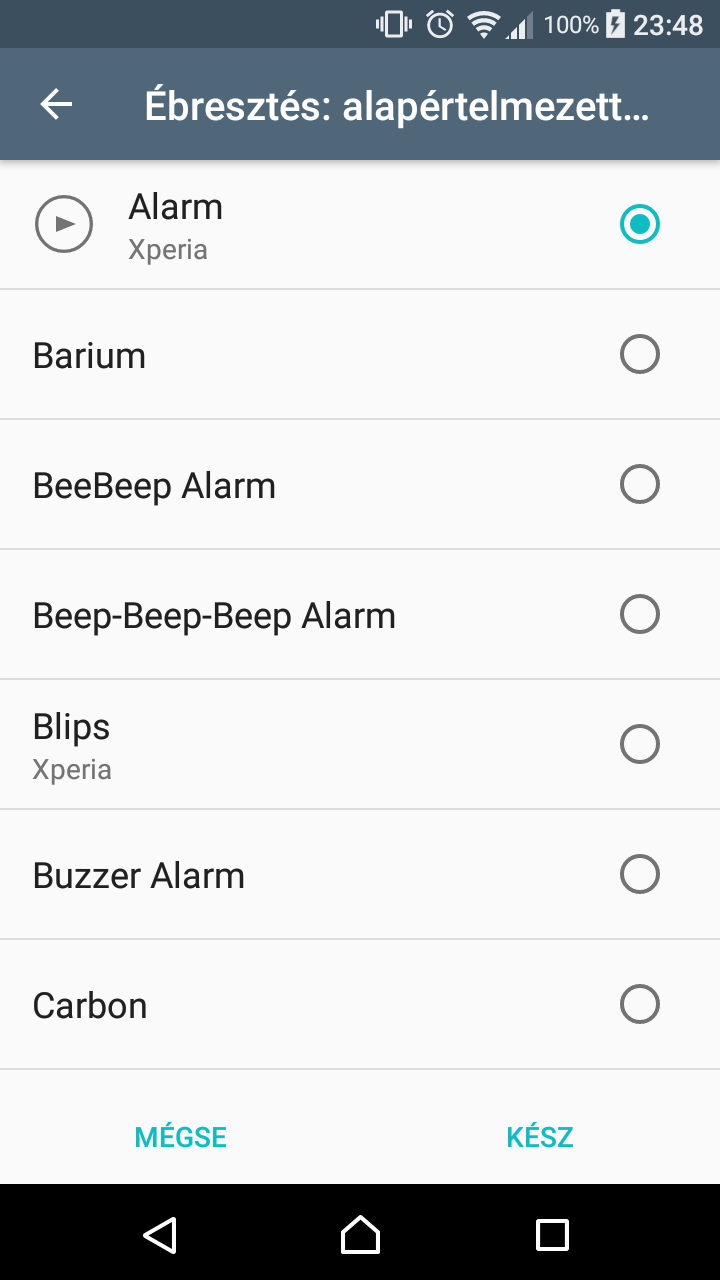Image resolution: width=720 pixels, height=1280 pixels.
Task: Pick Beep-Beep-Beep Alarm sound
Action: click(x=360, y=615)
